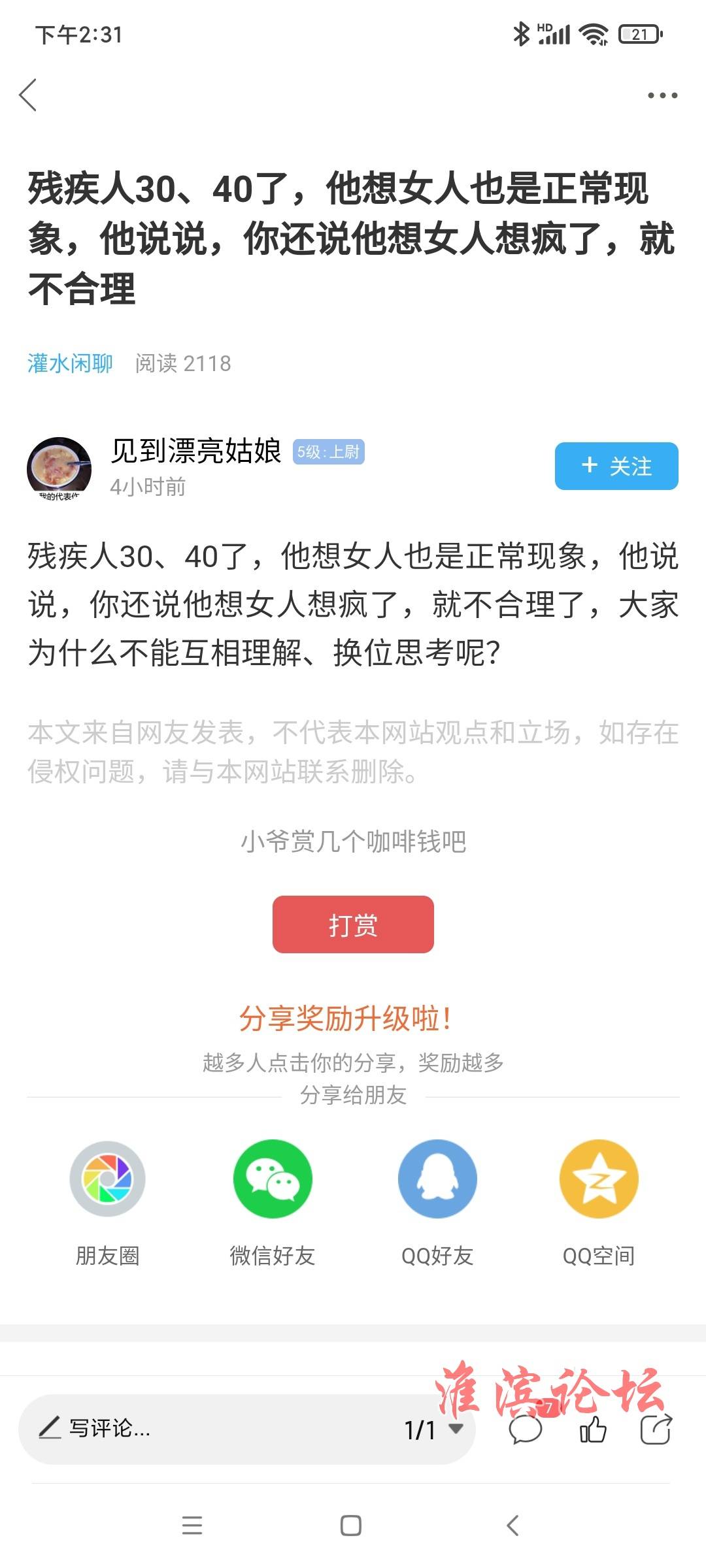This screenshot has height=1568, width=706.
Task: Tap the red 打赏 reward button
Action: [x=353, y=924]
